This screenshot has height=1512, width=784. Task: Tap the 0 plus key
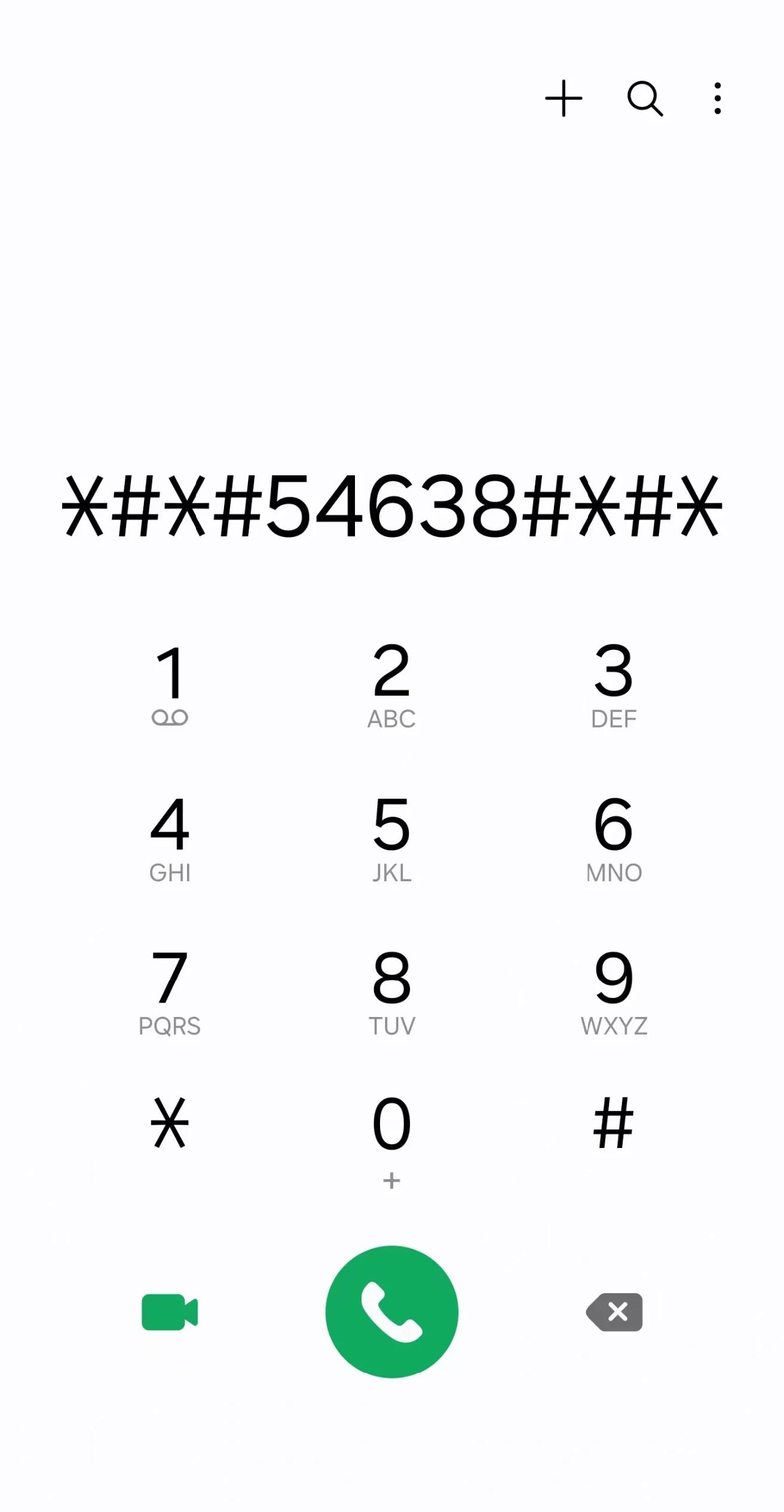pyautogui.click(x=391, y=1139)
